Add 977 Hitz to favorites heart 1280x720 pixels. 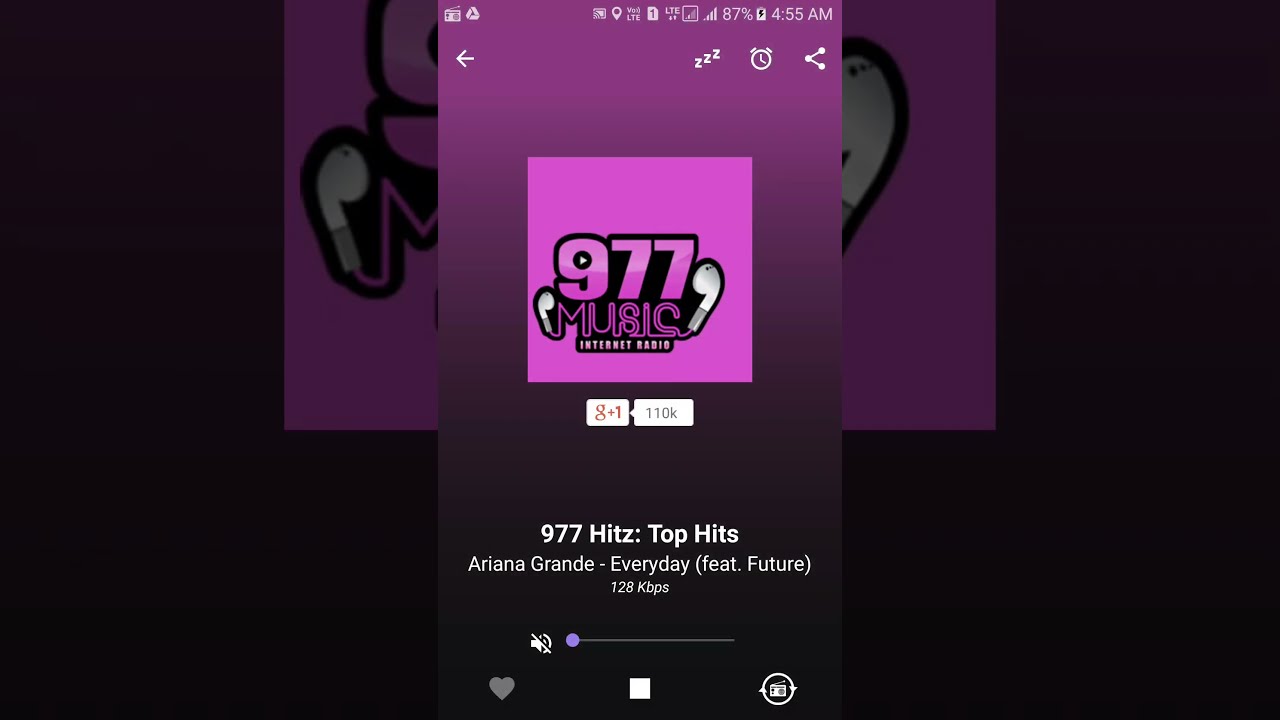(x=502, y=688)
